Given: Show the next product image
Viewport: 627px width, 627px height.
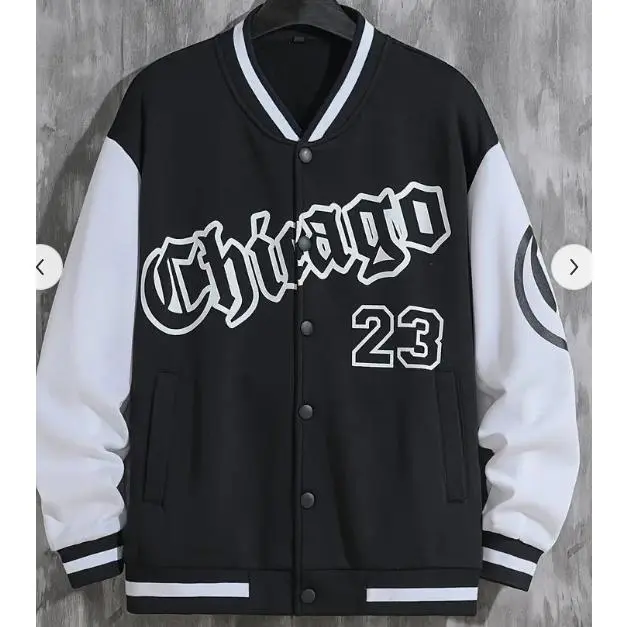Looking at the screenshot, I should click(573, 267).
